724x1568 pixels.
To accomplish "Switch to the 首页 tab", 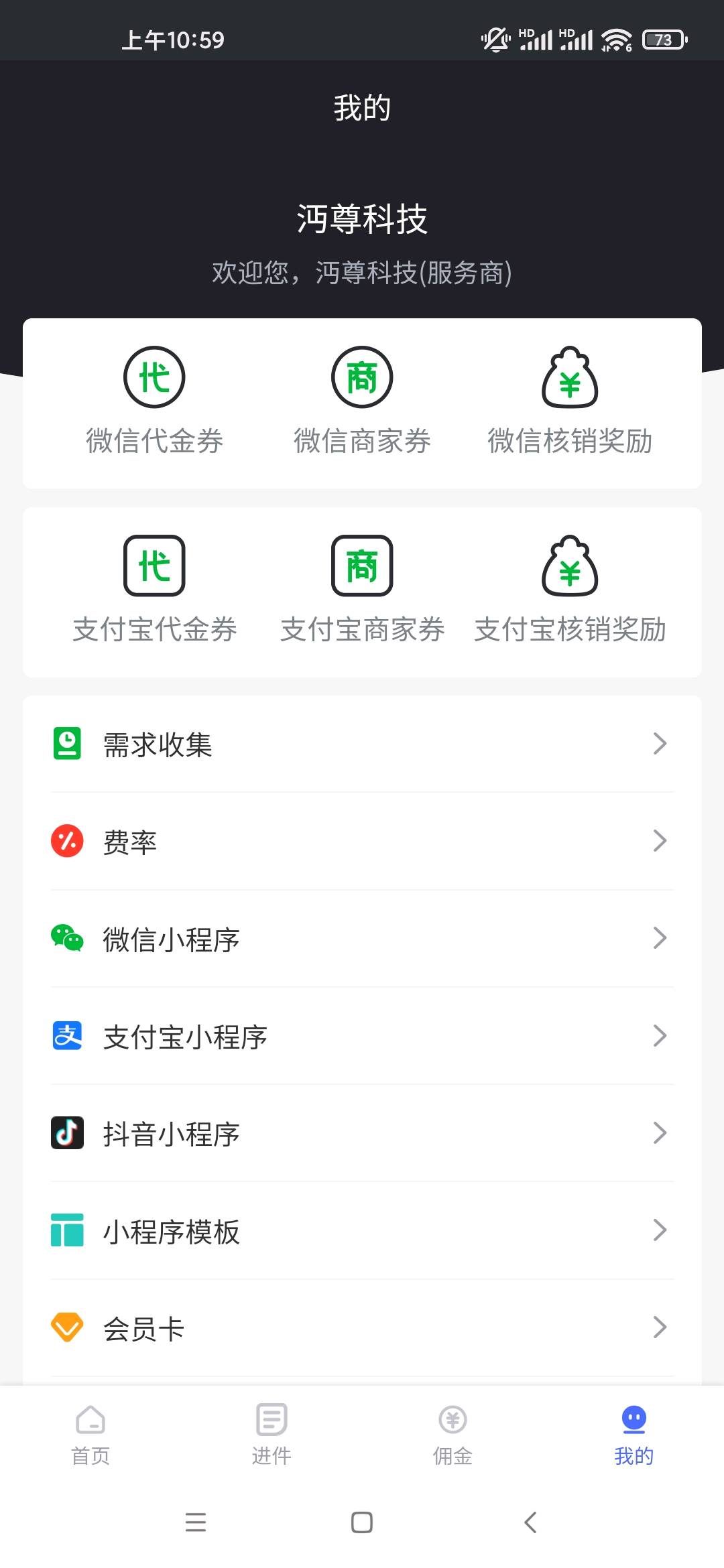I will point(90,1435).
